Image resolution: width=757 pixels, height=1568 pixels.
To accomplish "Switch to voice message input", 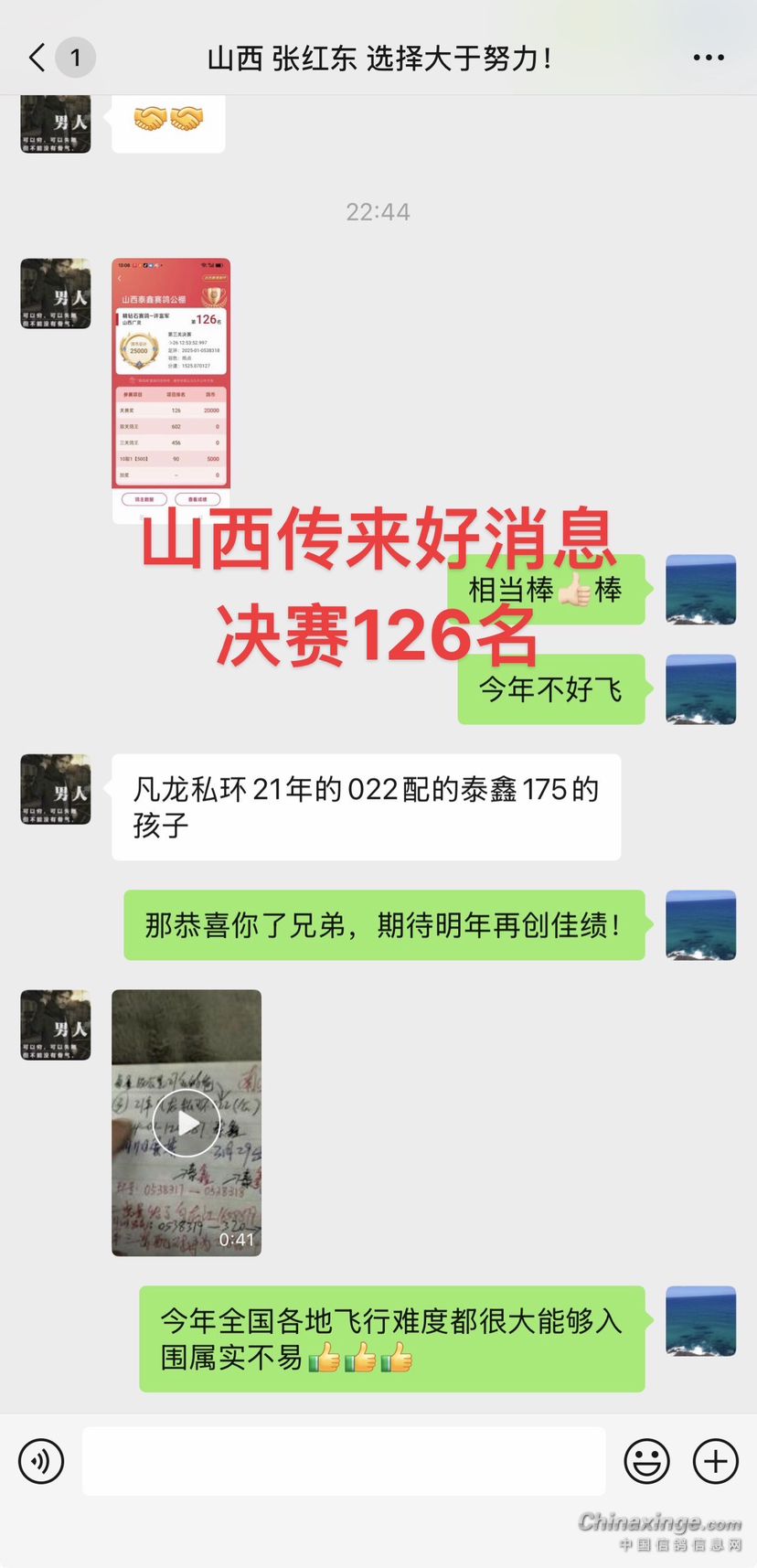I will tap(41, 1460).
